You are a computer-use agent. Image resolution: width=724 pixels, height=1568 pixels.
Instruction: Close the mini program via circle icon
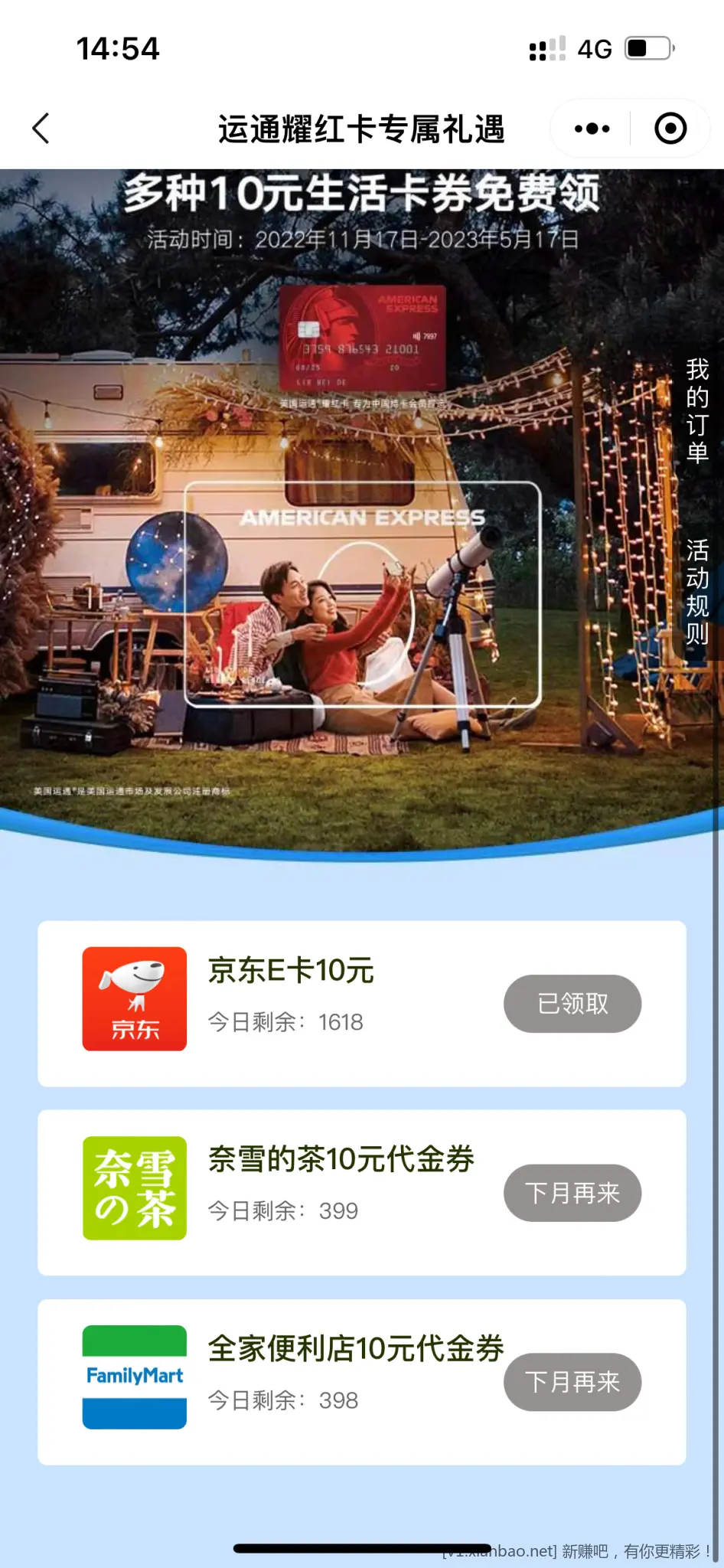tap(670, 129)
